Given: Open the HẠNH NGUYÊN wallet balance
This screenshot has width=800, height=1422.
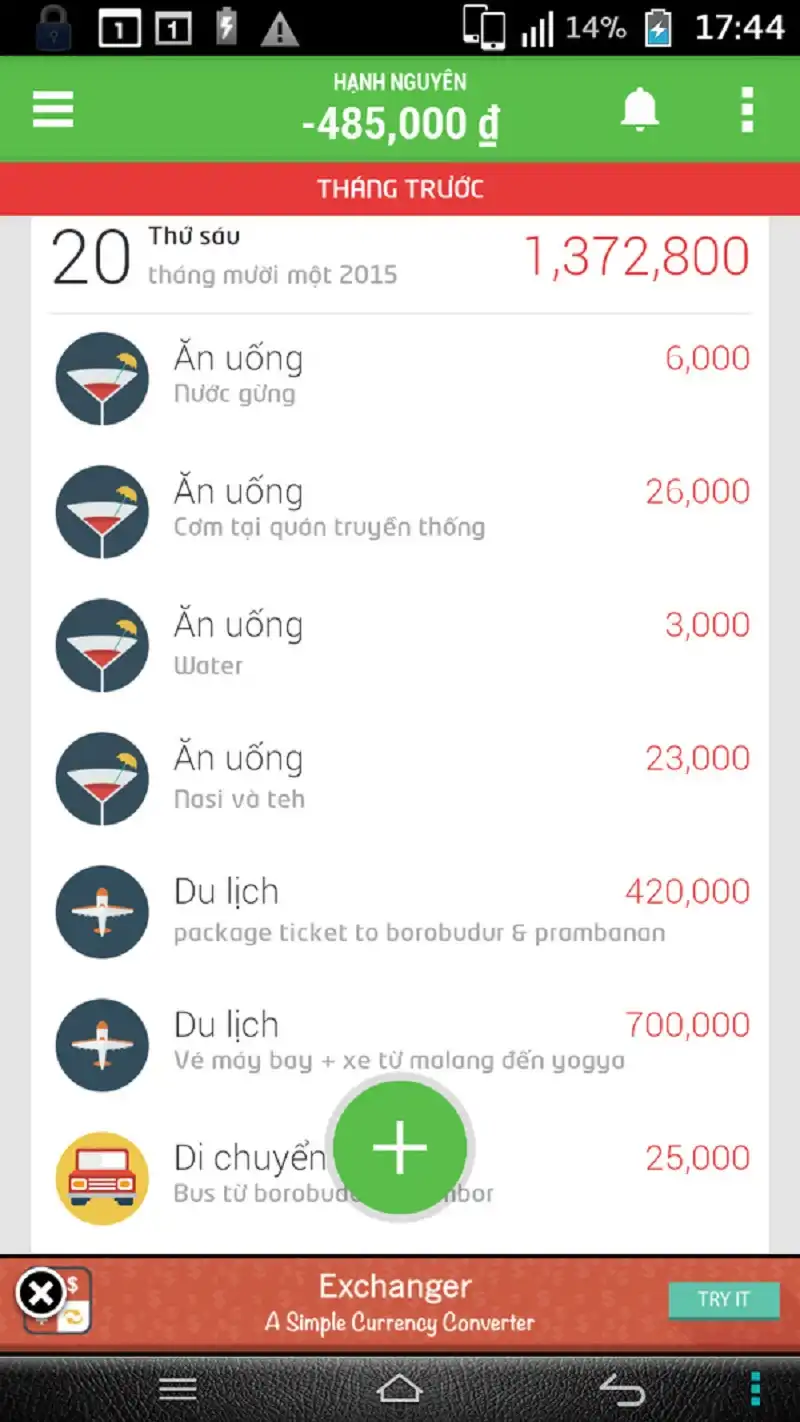Looking at the screenshot, I should pyautogui.click(x=400, y=110).
